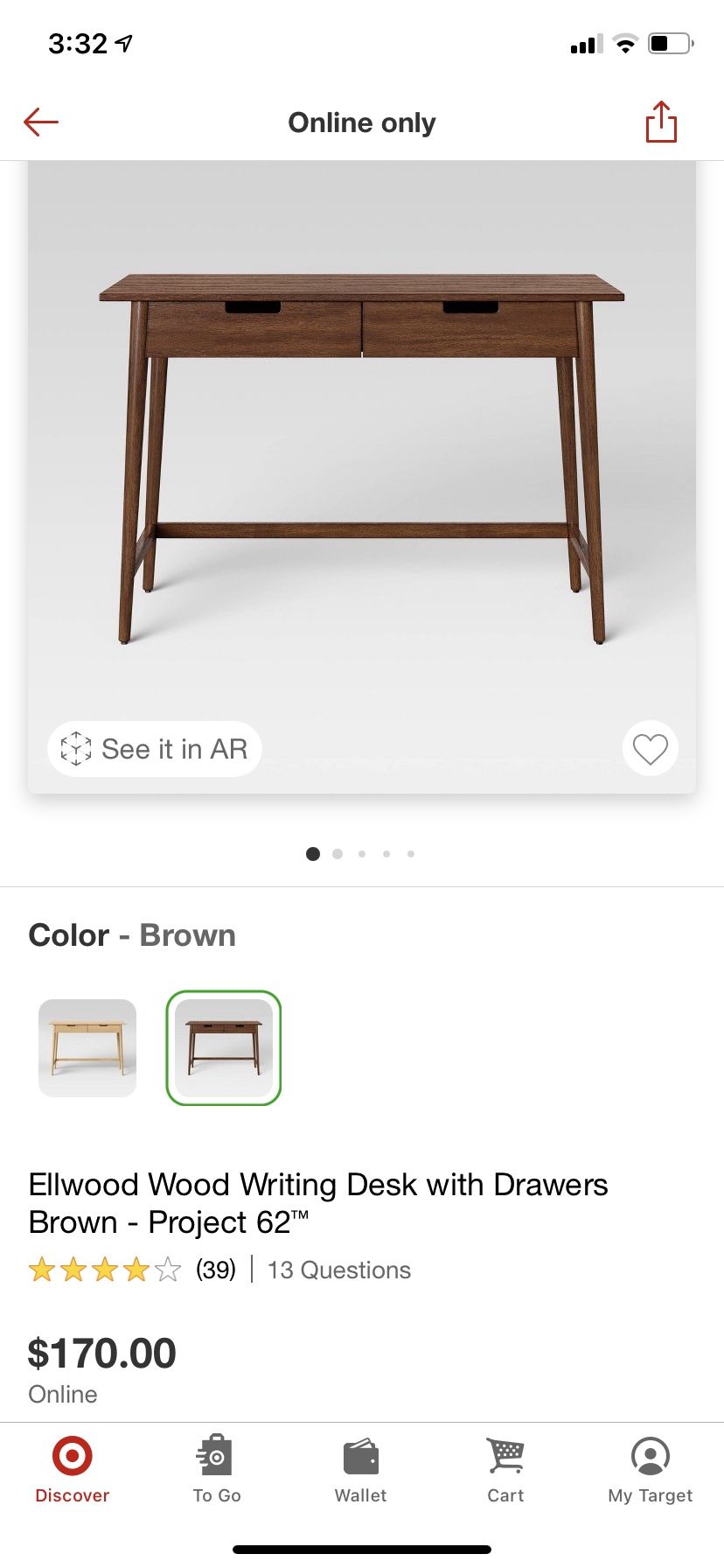The image size is (724, 1568).
Task: Tap the second carousel dot
Action: point(338,854)
